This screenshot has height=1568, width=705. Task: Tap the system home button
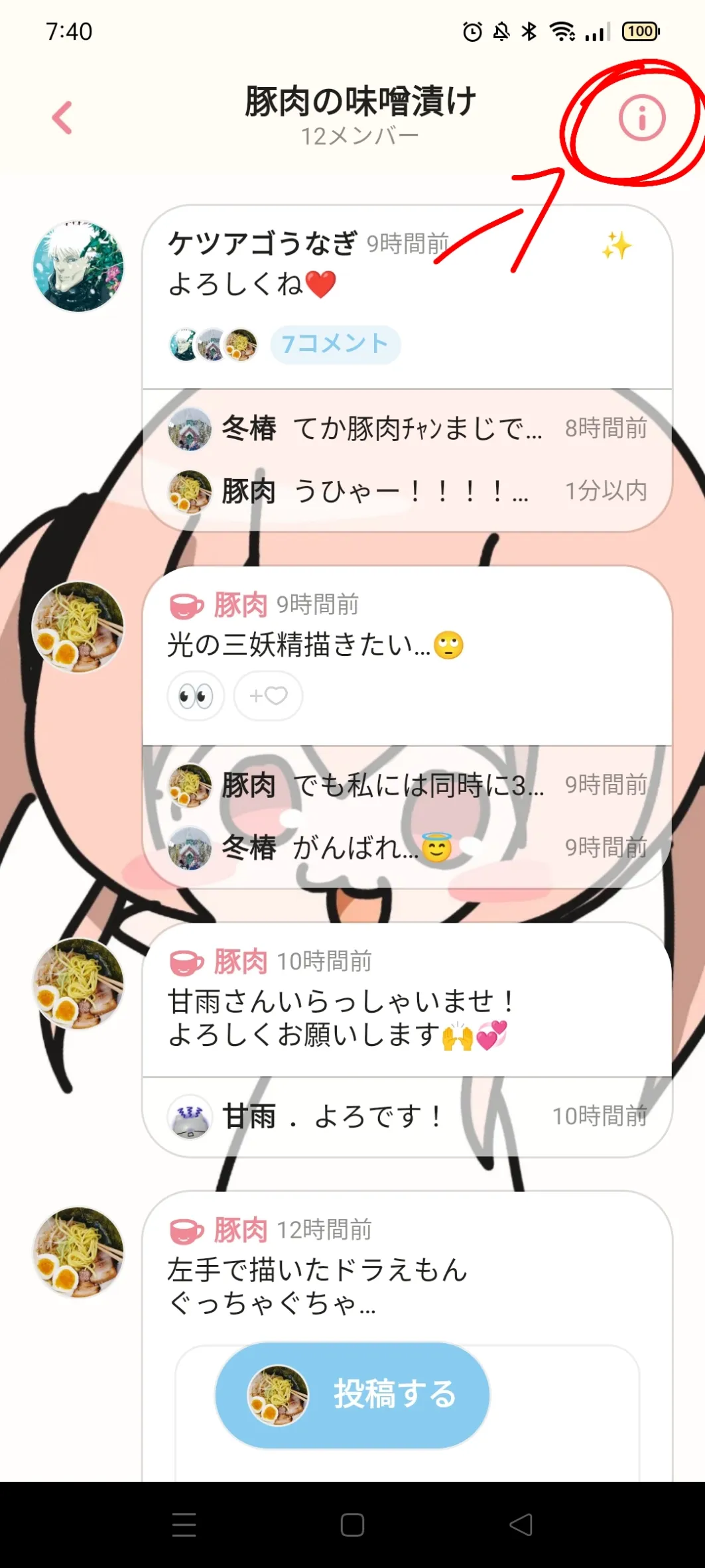[x=352, y=1525]
